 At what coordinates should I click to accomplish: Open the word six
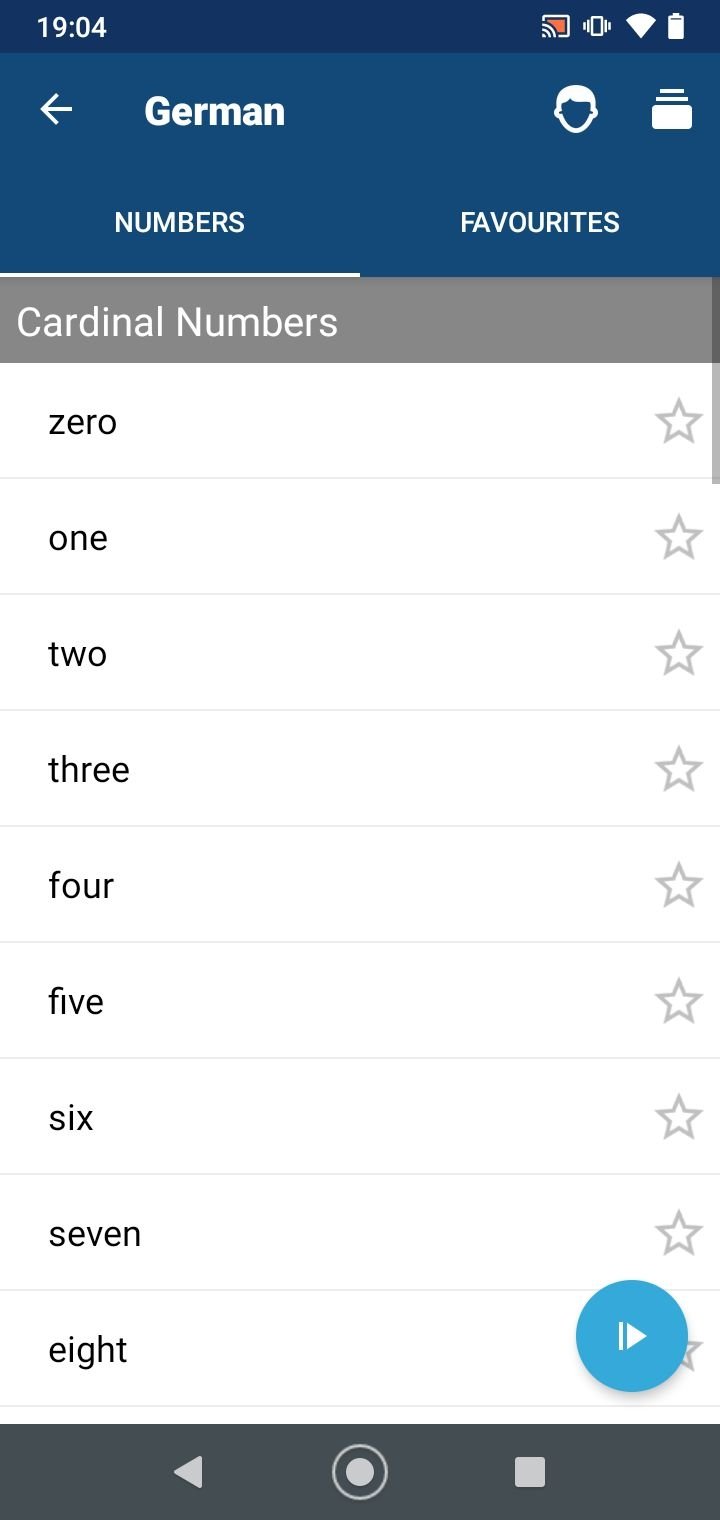[x=360, y=1117]
